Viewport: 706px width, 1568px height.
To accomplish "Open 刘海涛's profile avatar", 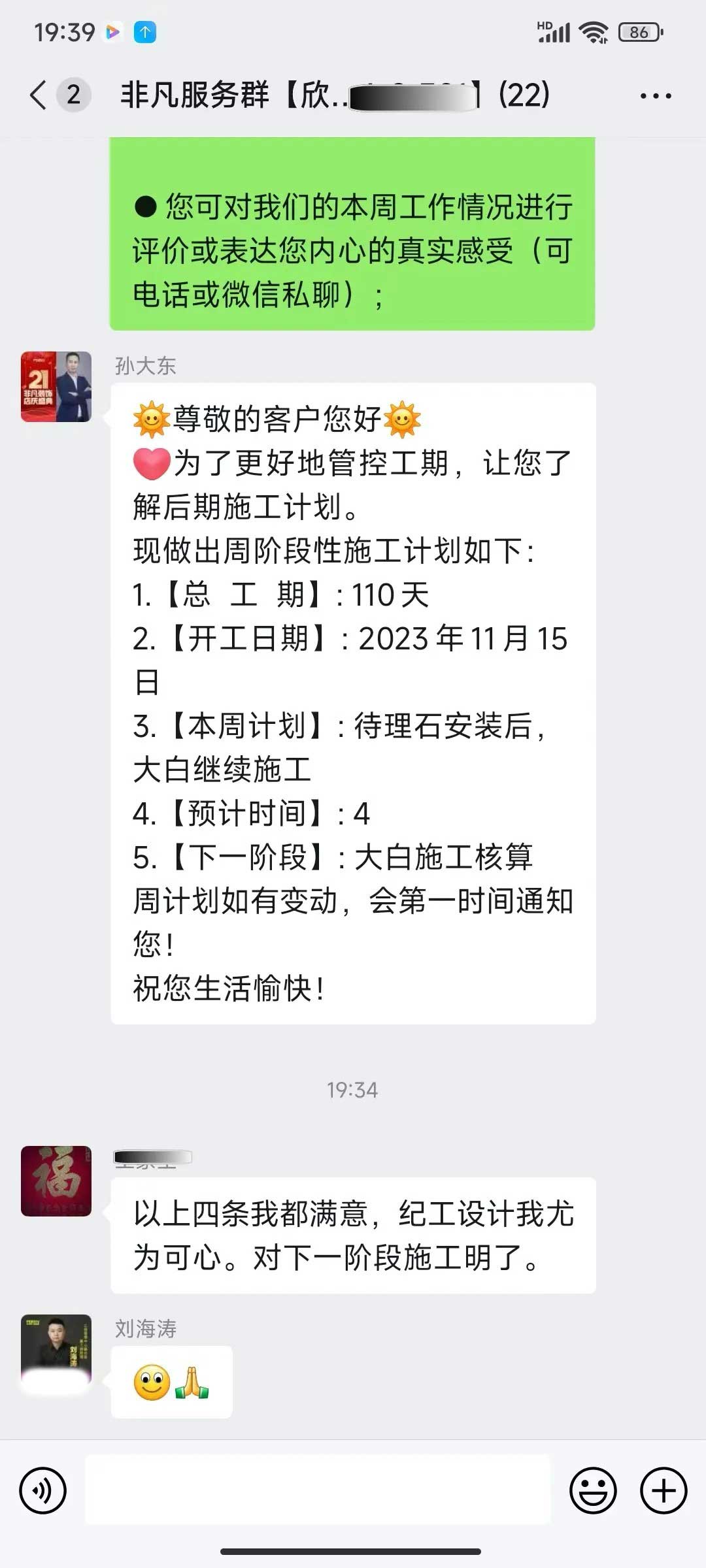I will tap(56, 1349).
